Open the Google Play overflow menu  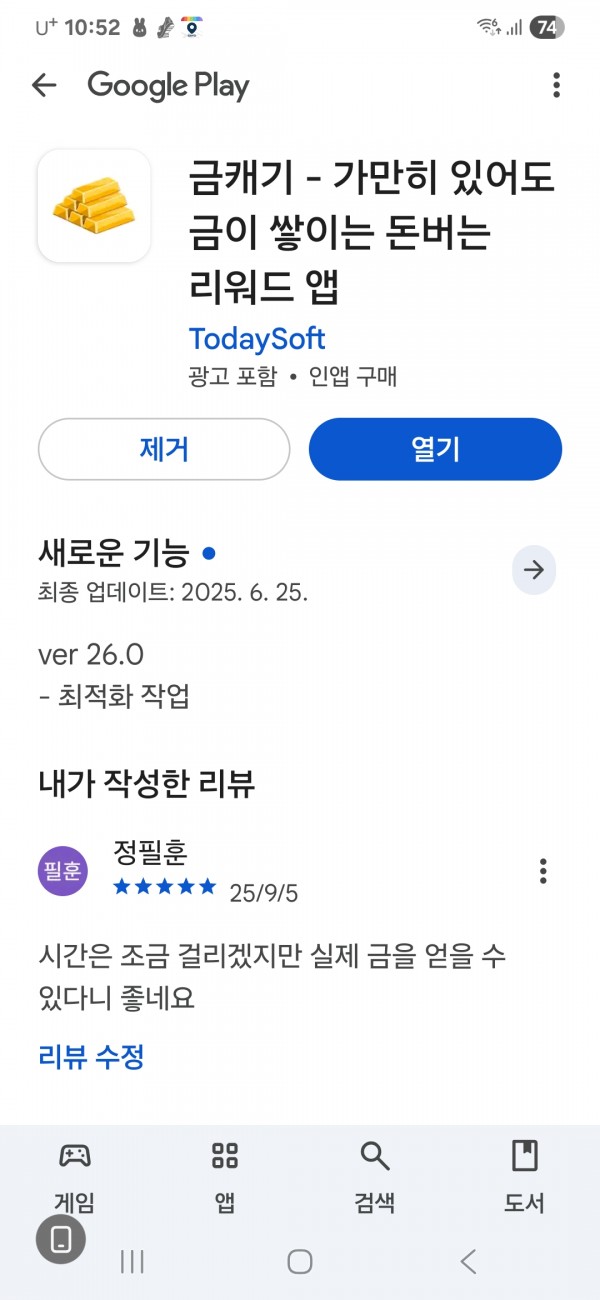click(x=556, y=86)
